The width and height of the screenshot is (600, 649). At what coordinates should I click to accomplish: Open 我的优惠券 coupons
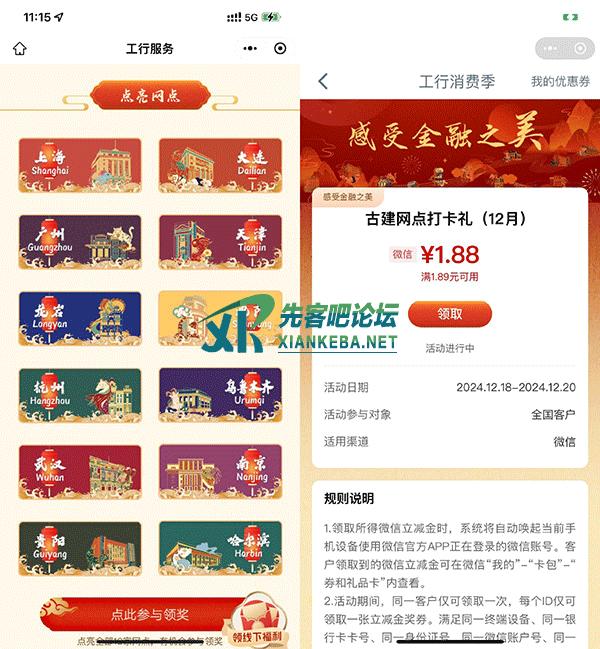[x=559, y=82]
